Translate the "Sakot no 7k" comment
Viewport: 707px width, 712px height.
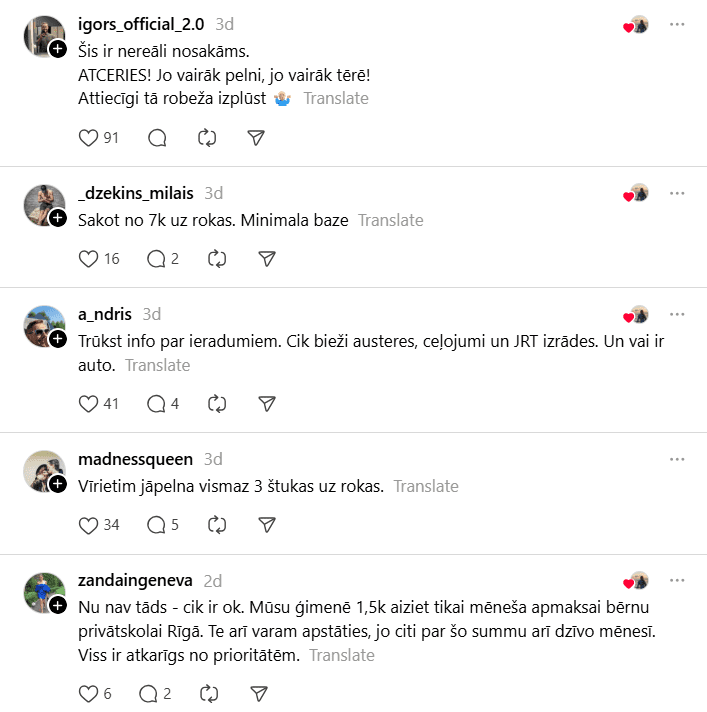pyautogui.click(x=391, y=220)
